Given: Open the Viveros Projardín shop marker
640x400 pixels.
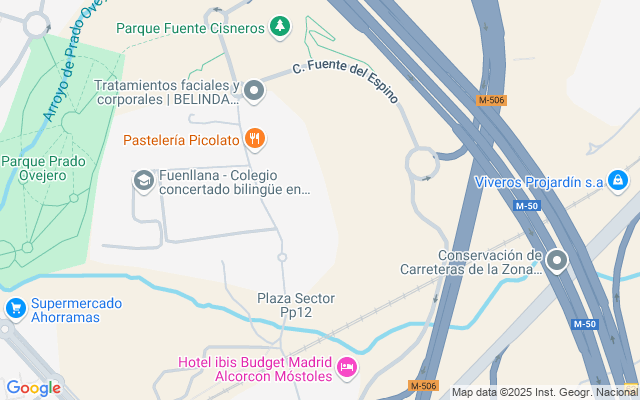Looking at the screenshot, I should [619, 180].
